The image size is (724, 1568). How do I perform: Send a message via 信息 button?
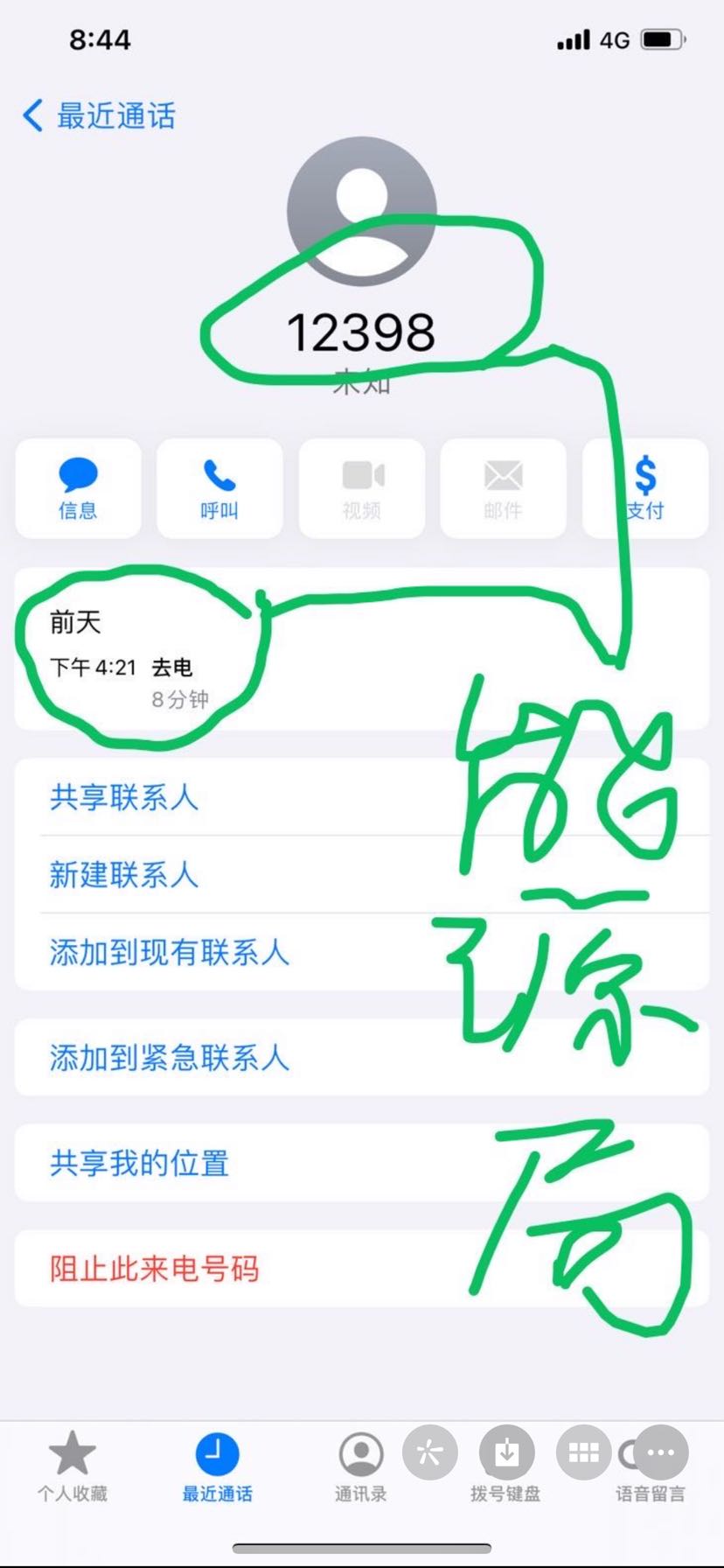click(78, 488)
